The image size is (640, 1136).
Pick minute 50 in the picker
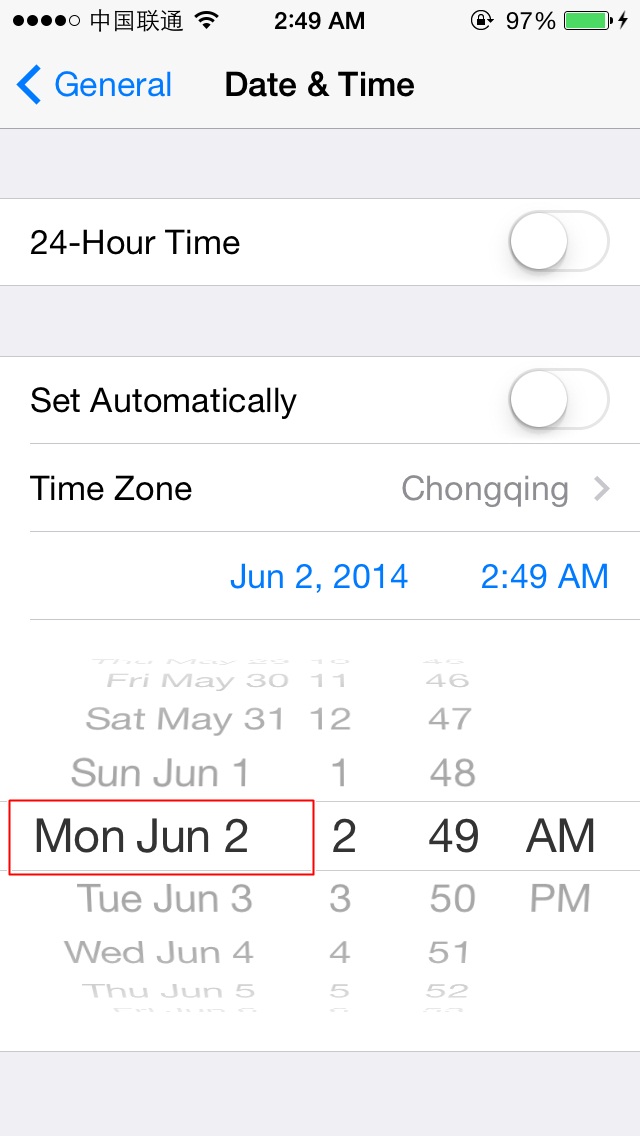point(453,898)
